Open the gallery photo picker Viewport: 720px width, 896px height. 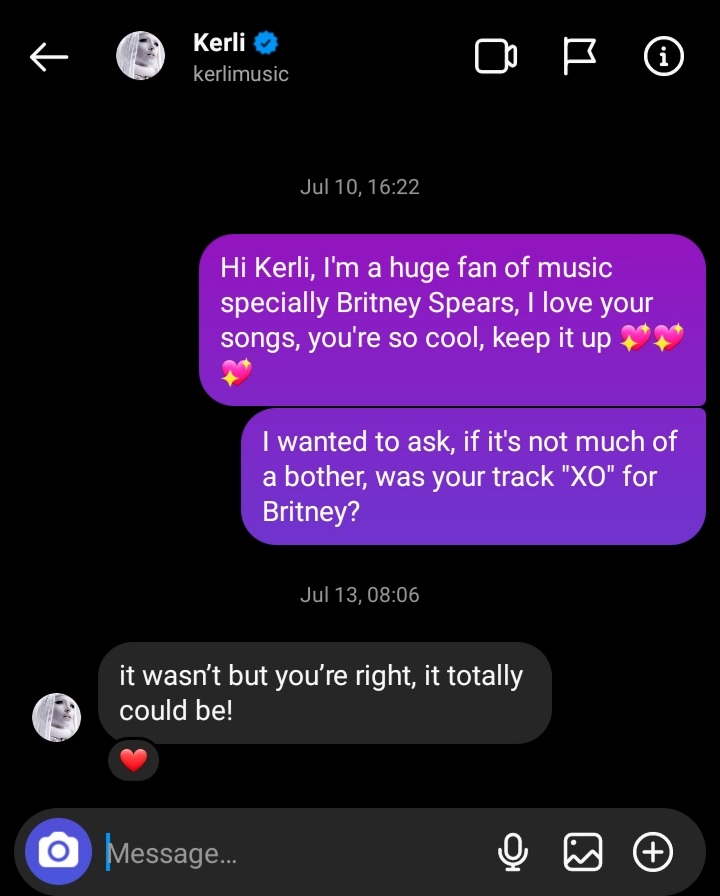(x=583, y=853)
